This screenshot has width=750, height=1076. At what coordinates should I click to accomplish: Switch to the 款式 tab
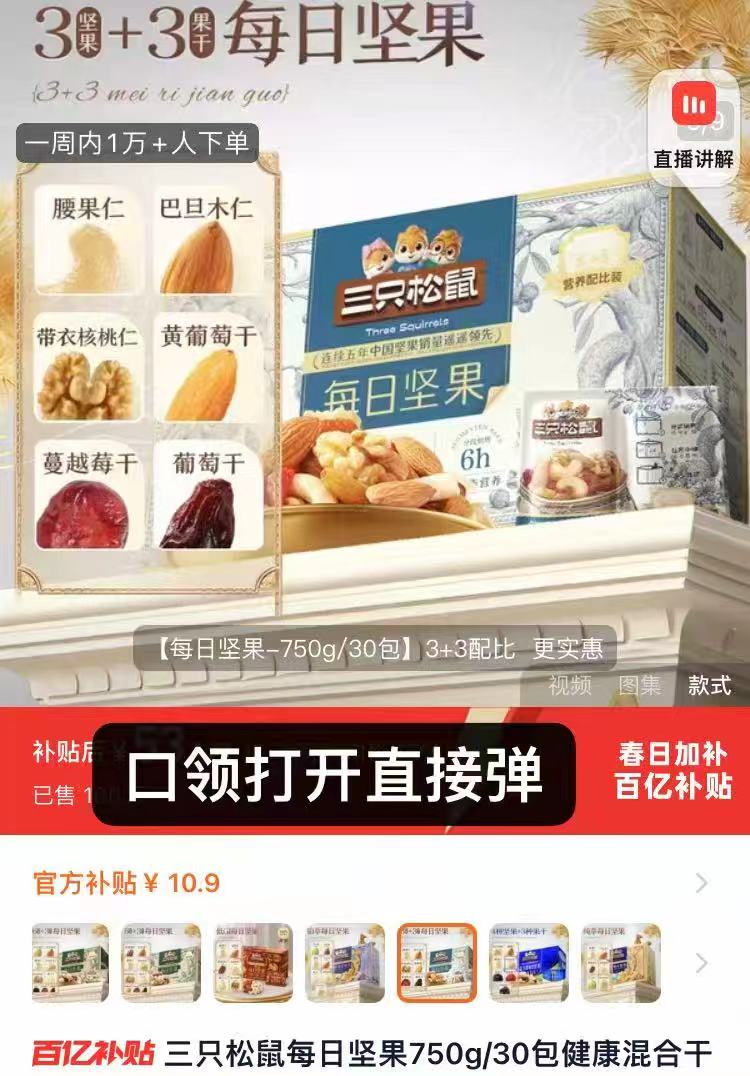point(709,685)
